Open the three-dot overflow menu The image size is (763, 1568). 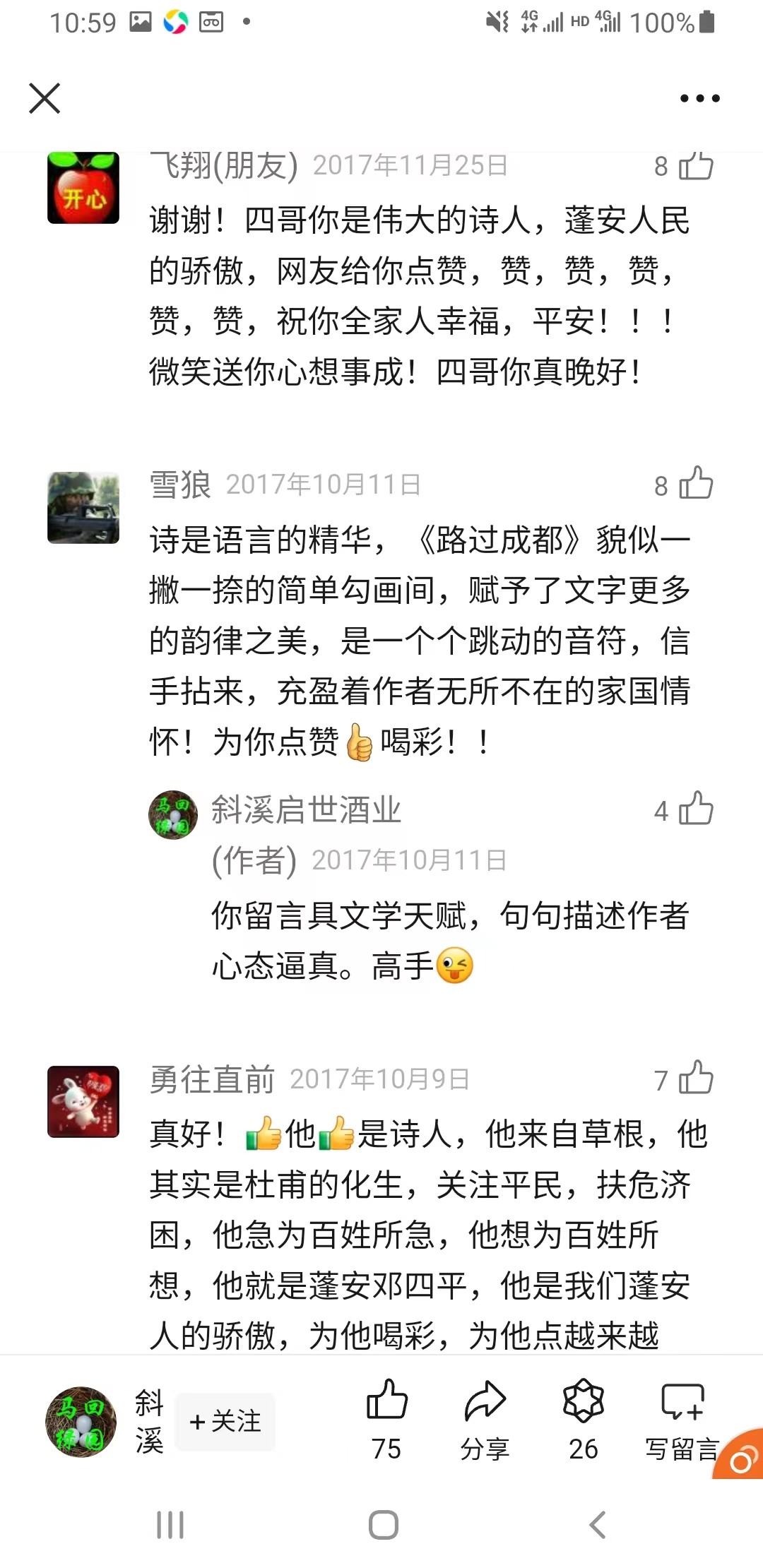699,98
